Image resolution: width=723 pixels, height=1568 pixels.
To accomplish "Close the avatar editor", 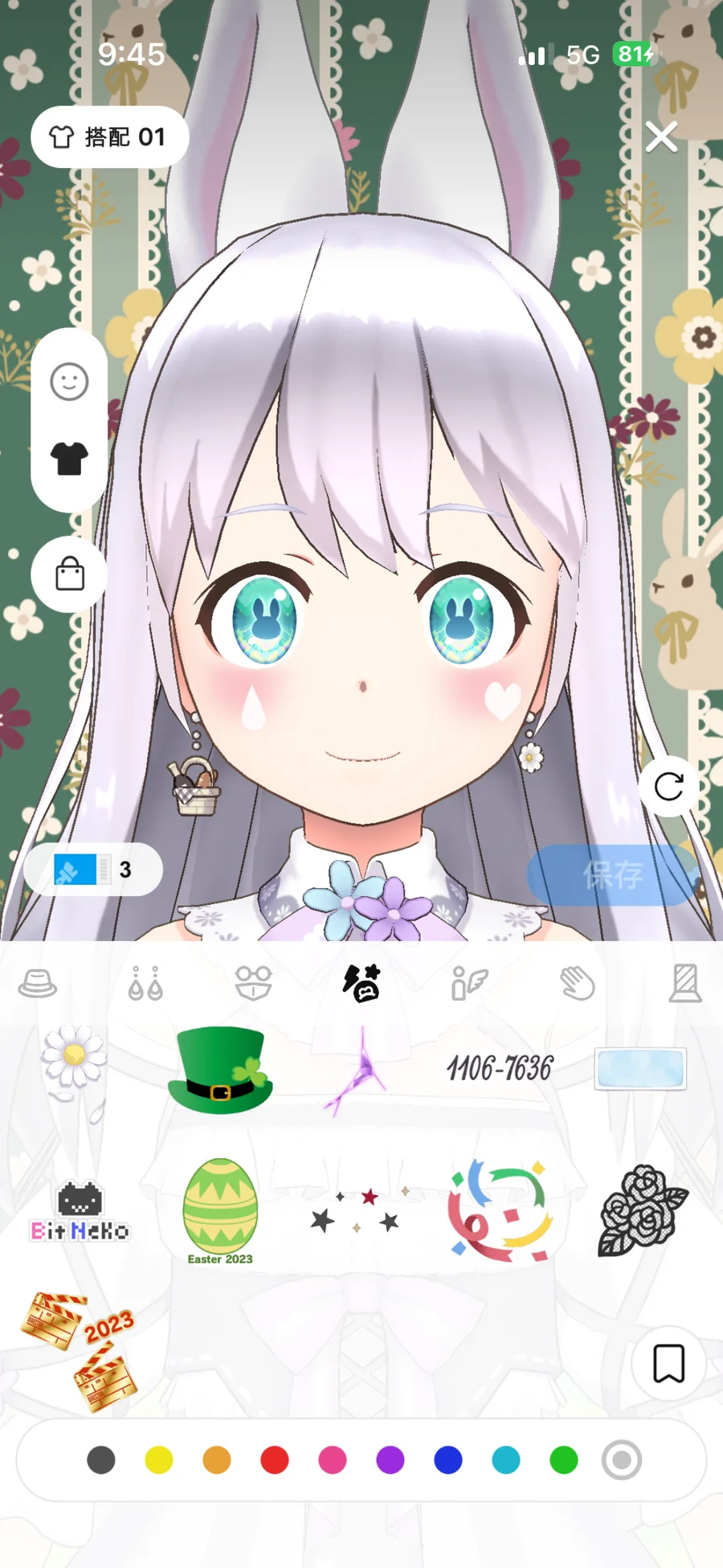I will [661, 137].
